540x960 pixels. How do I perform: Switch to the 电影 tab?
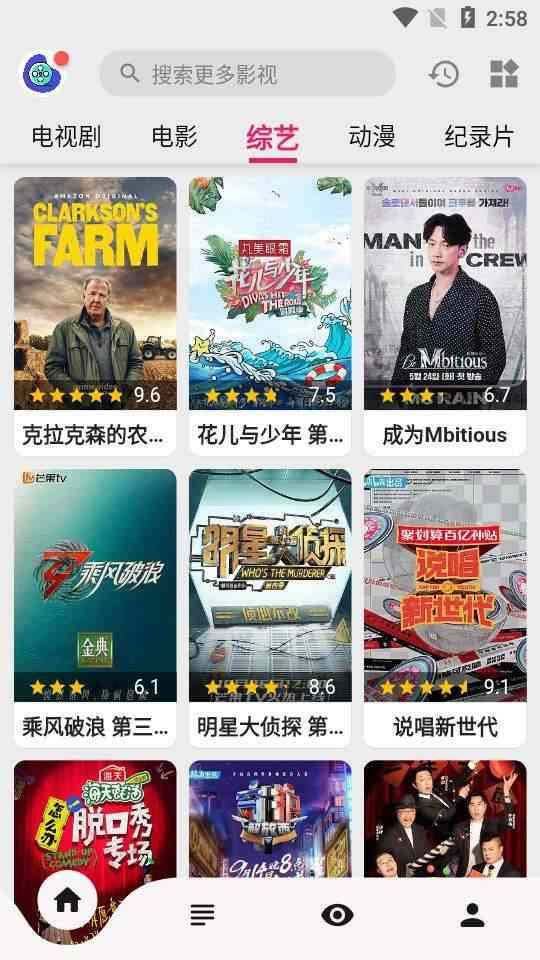[x=175, y=136]
